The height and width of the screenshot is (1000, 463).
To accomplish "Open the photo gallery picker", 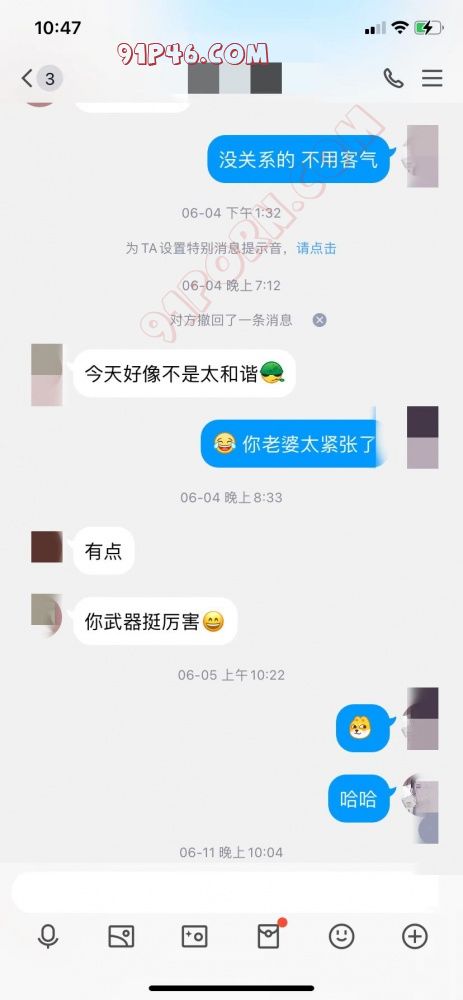I will (x=121, y=936).
